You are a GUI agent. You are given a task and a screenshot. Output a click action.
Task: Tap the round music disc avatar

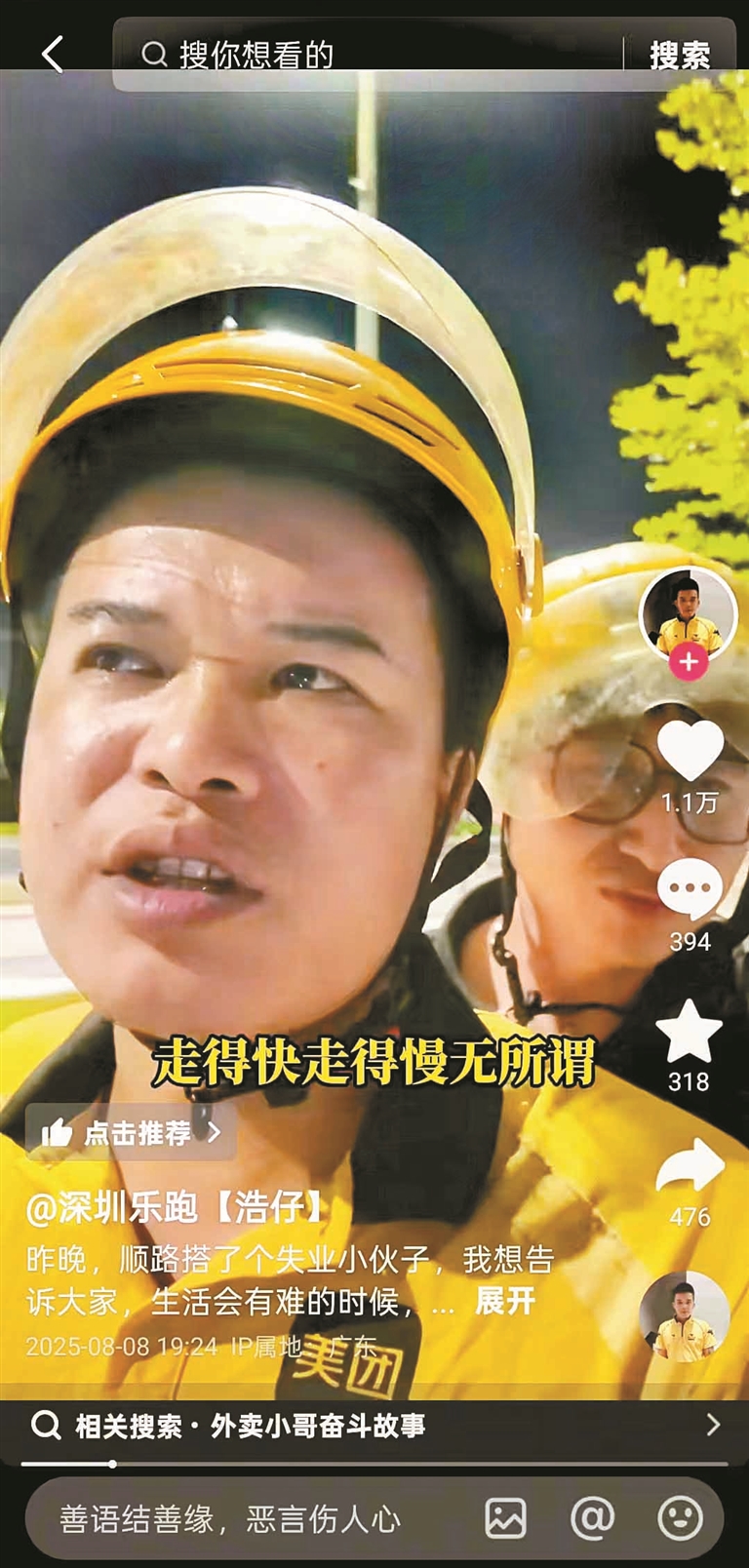click(684, 1317)
